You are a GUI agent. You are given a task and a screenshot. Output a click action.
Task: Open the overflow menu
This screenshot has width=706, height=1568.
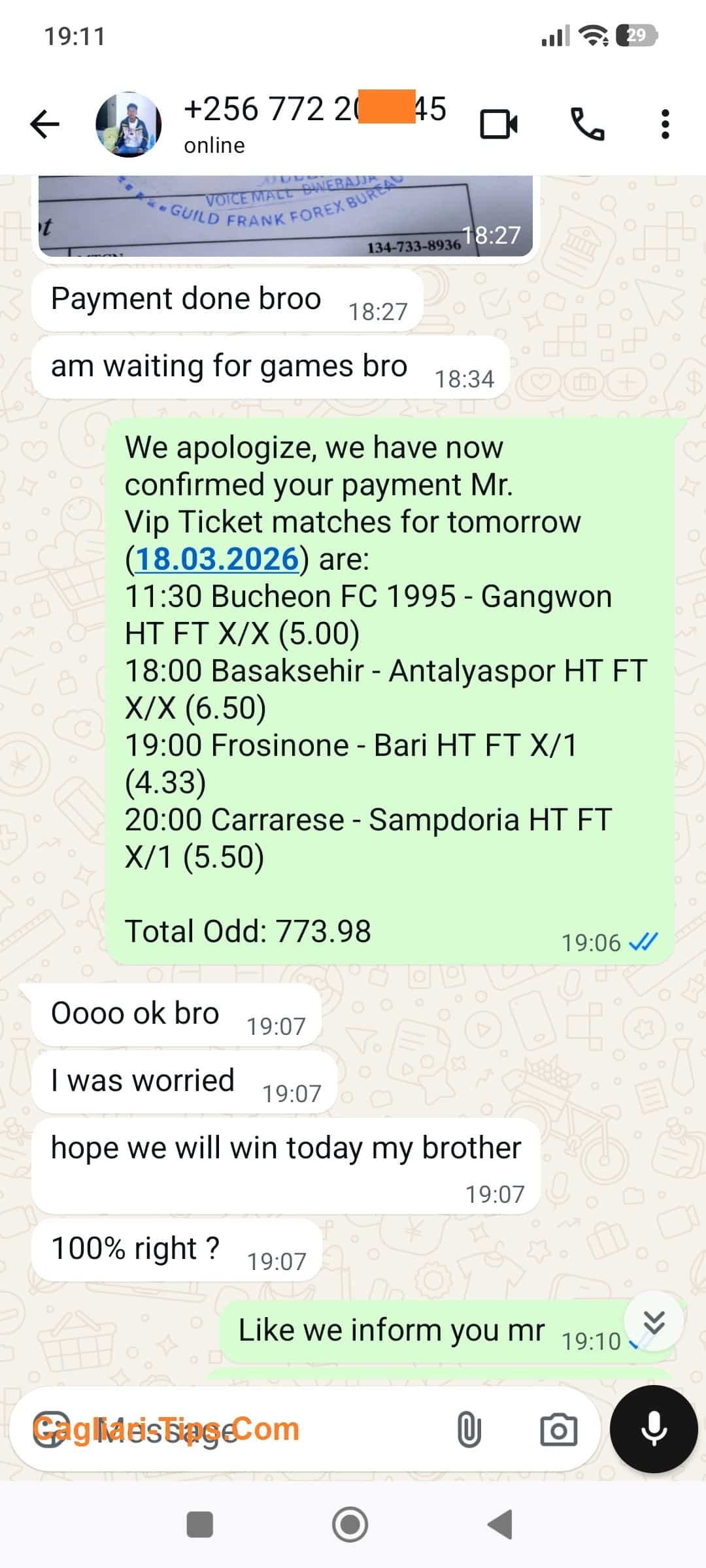click(x=665, y=123)
